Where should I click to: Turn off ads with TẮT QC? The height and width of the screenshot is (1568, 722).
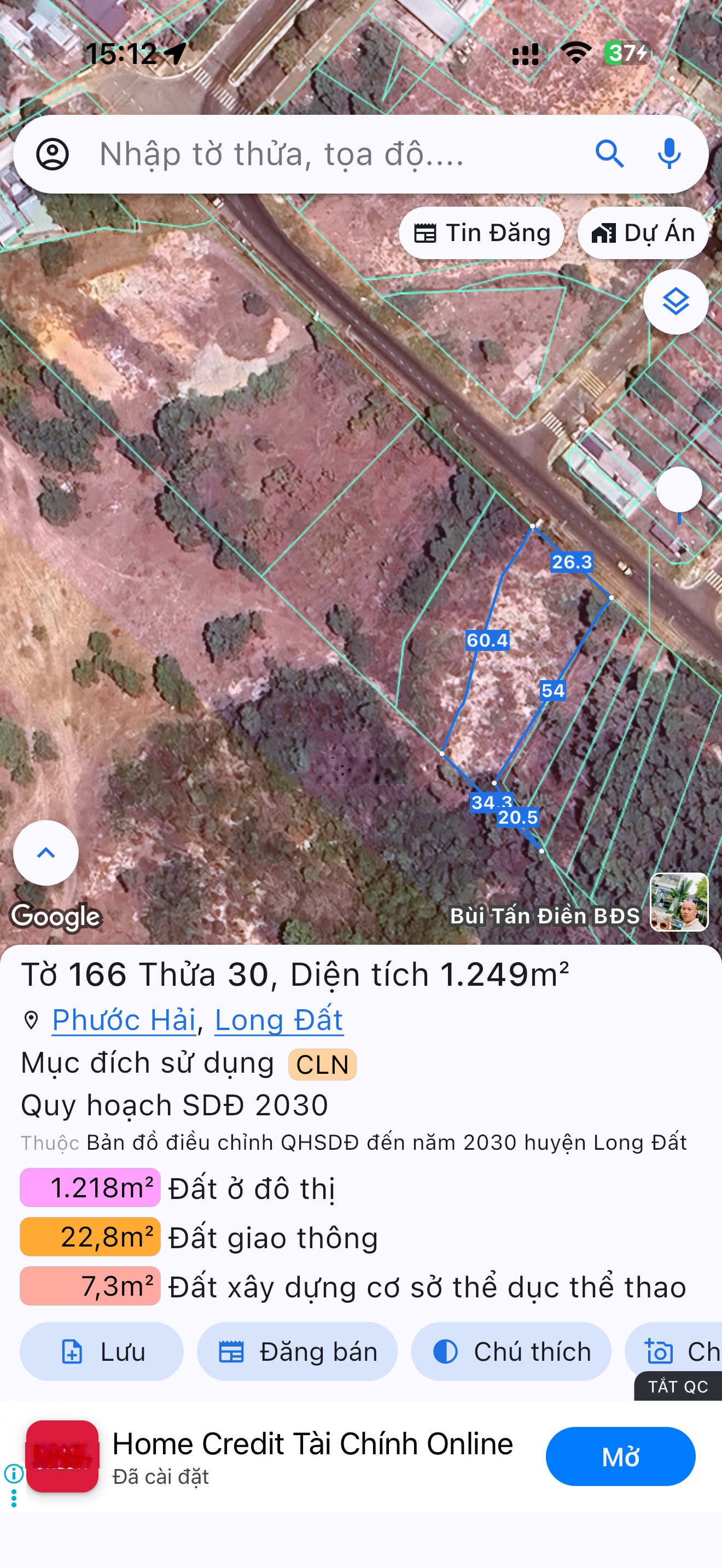tap(678, 1386)
